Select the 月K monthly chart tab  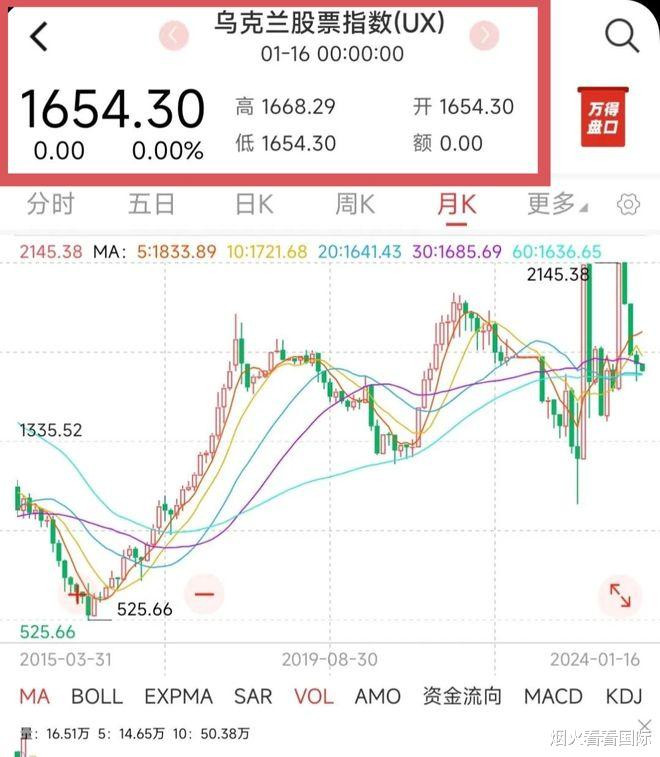[457, 205]
